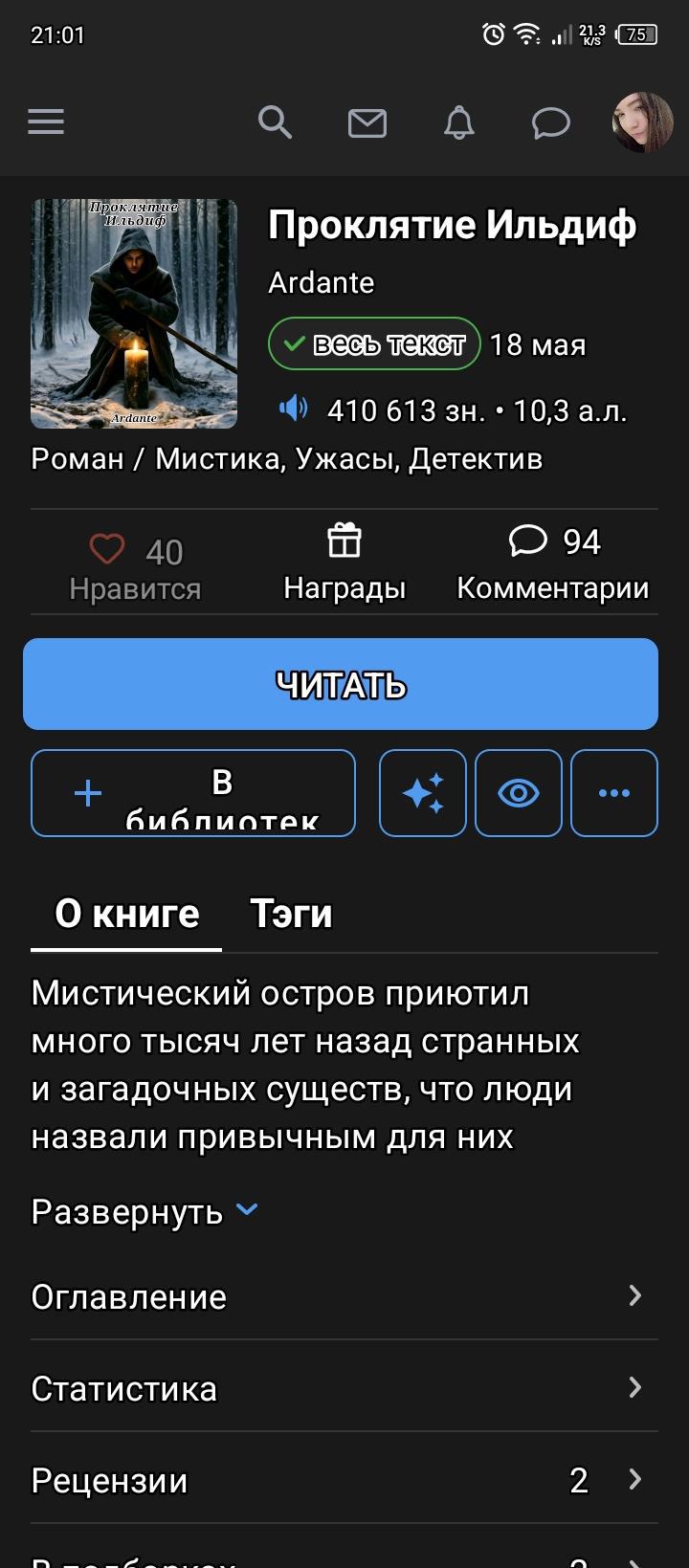The image size is (689, 1568).
Task: Add the book В библиотеку
Action: tap(193, 793)
